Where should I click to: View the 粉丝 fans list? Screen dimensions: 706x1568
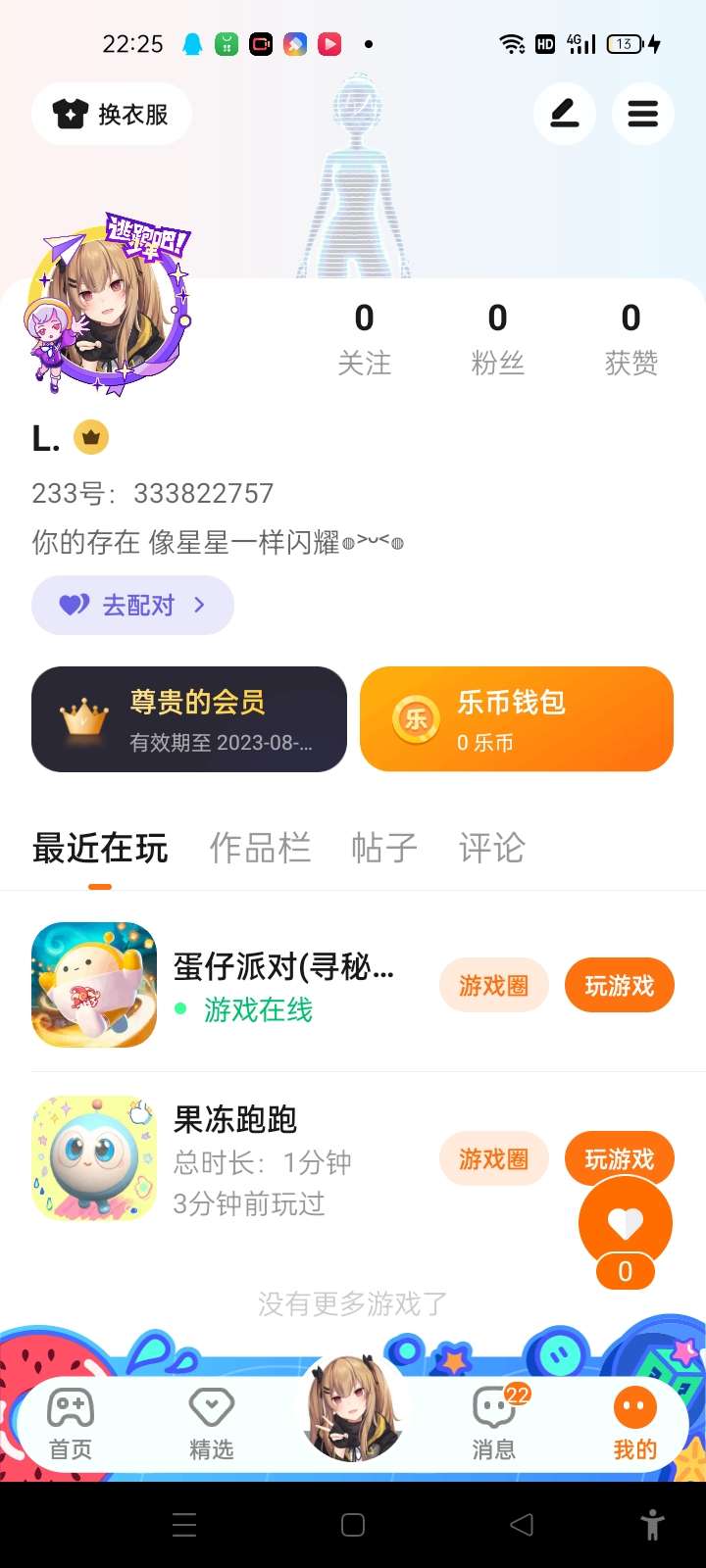(x=497, y=338)
